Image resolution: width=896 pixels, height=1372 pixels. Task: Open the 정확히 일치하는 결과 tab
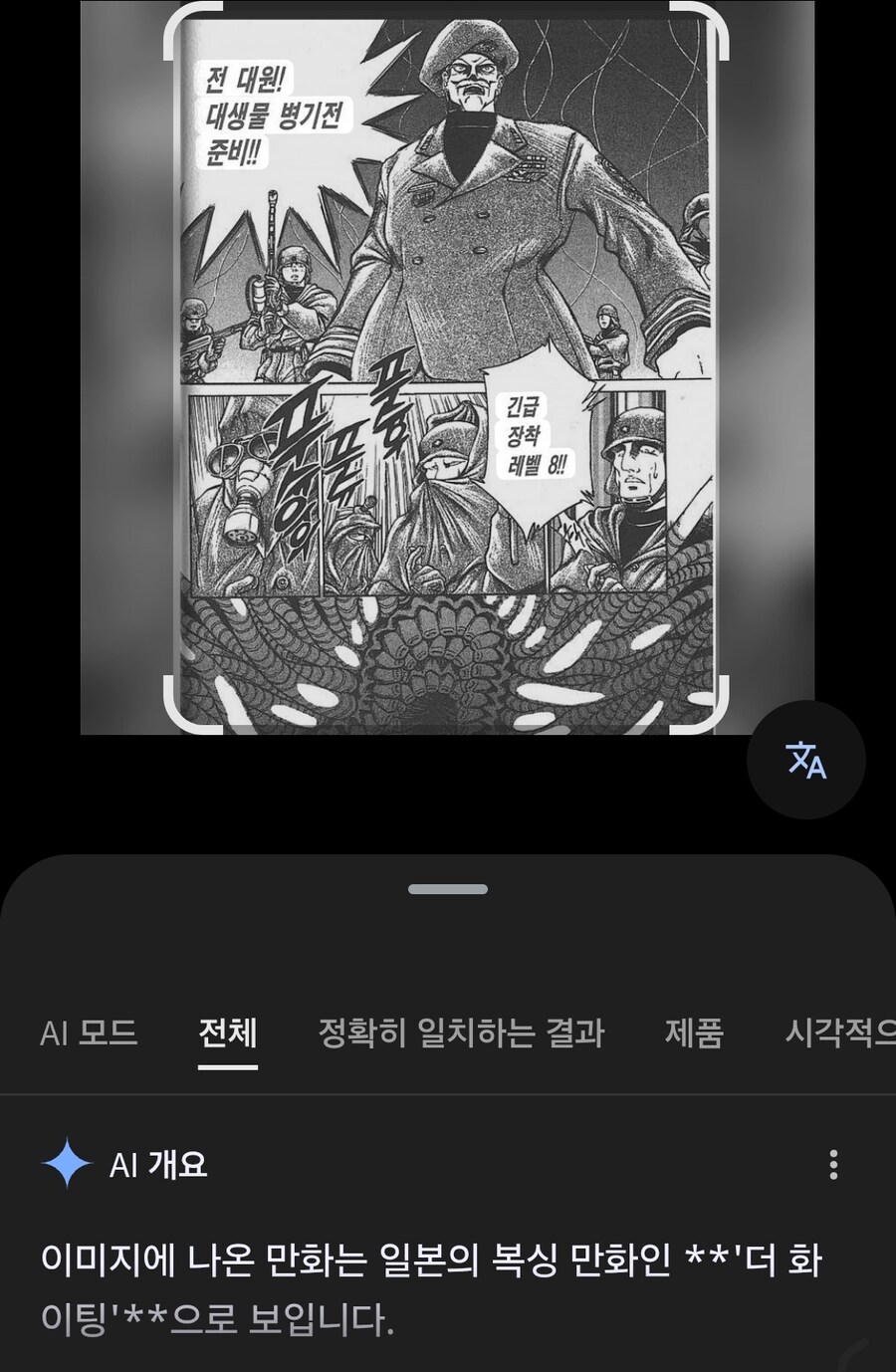(x=461, y=1032)
